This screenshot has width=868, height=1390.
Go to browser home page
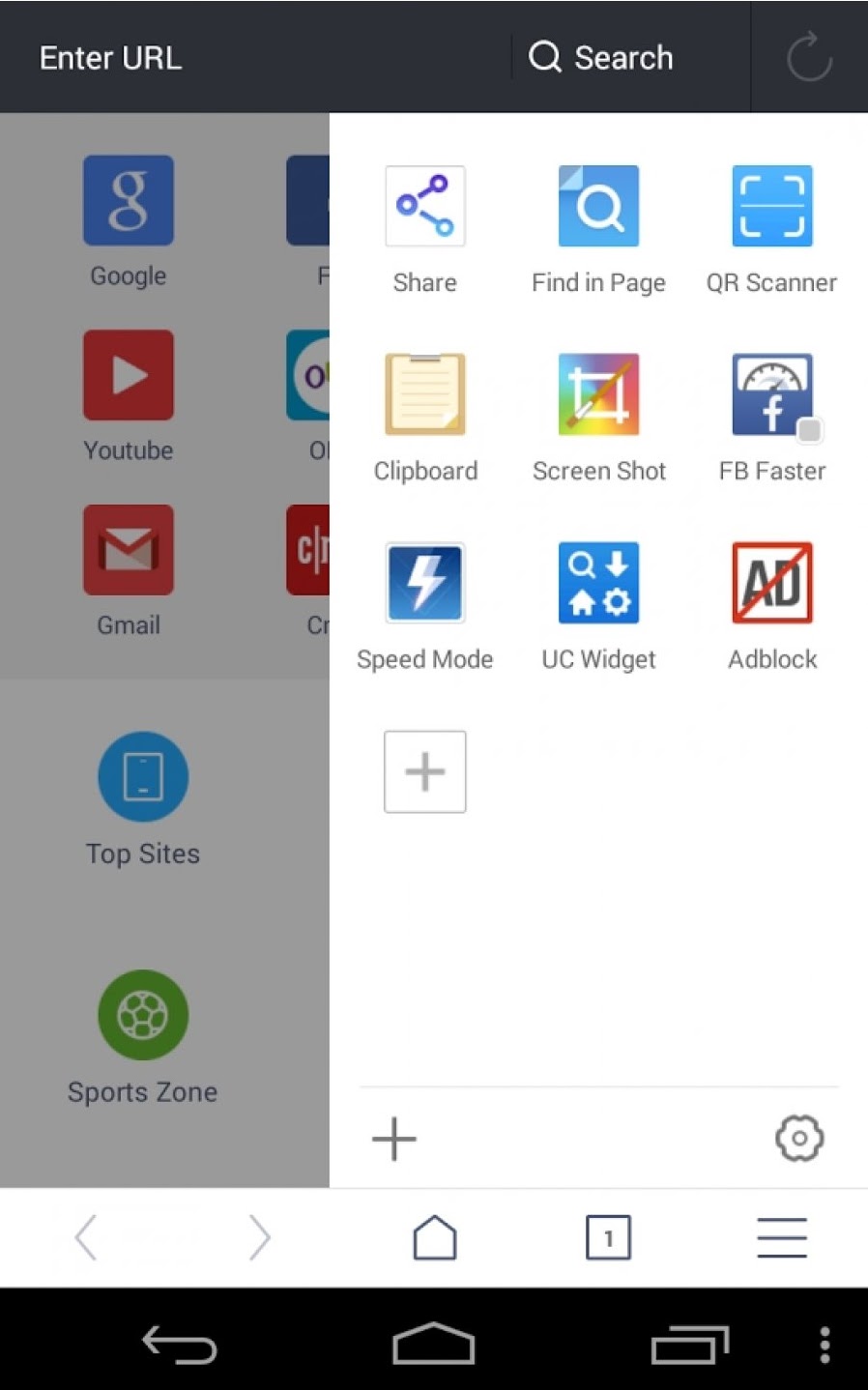[x=435, y=1237]
